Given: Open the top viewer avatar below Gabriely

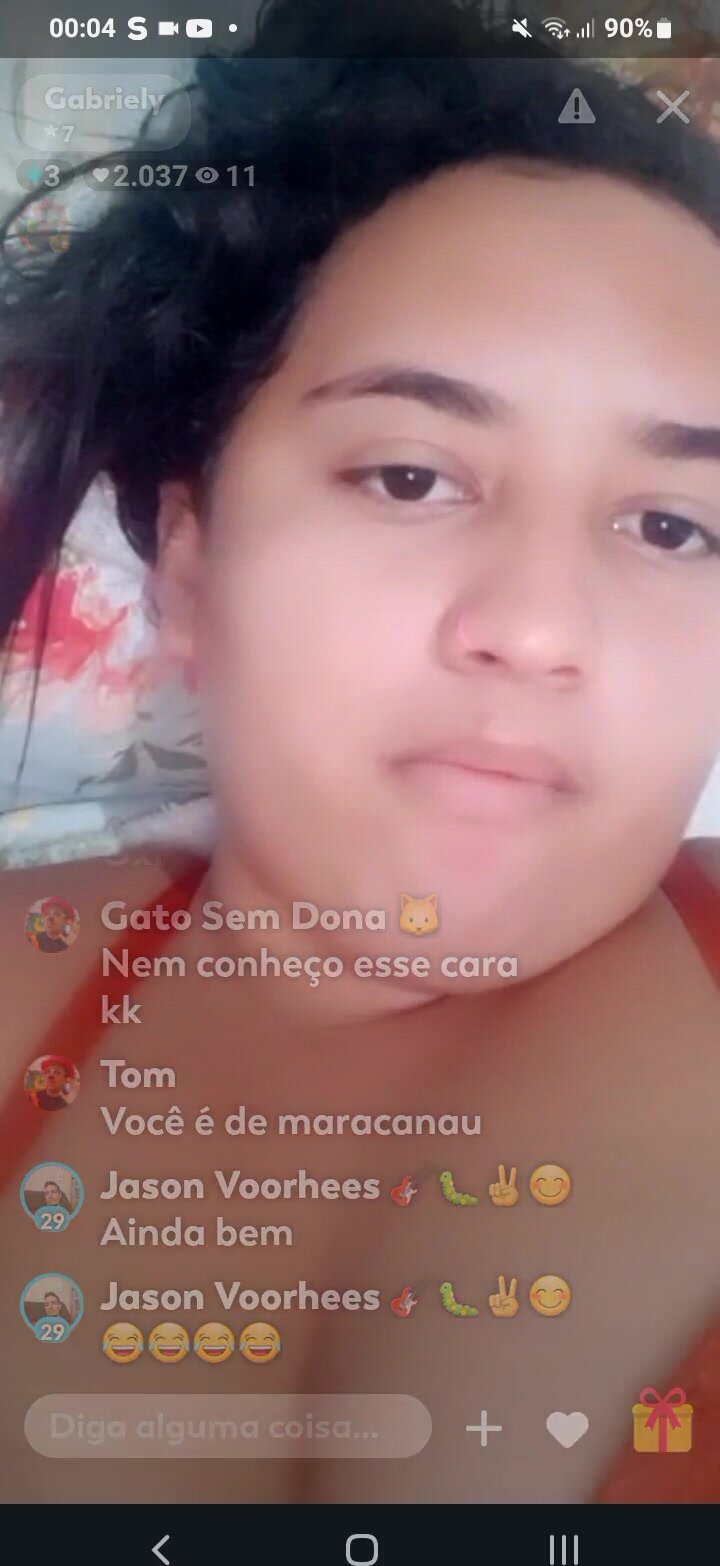Looking at the screenshot, I should tap(40, 226).
